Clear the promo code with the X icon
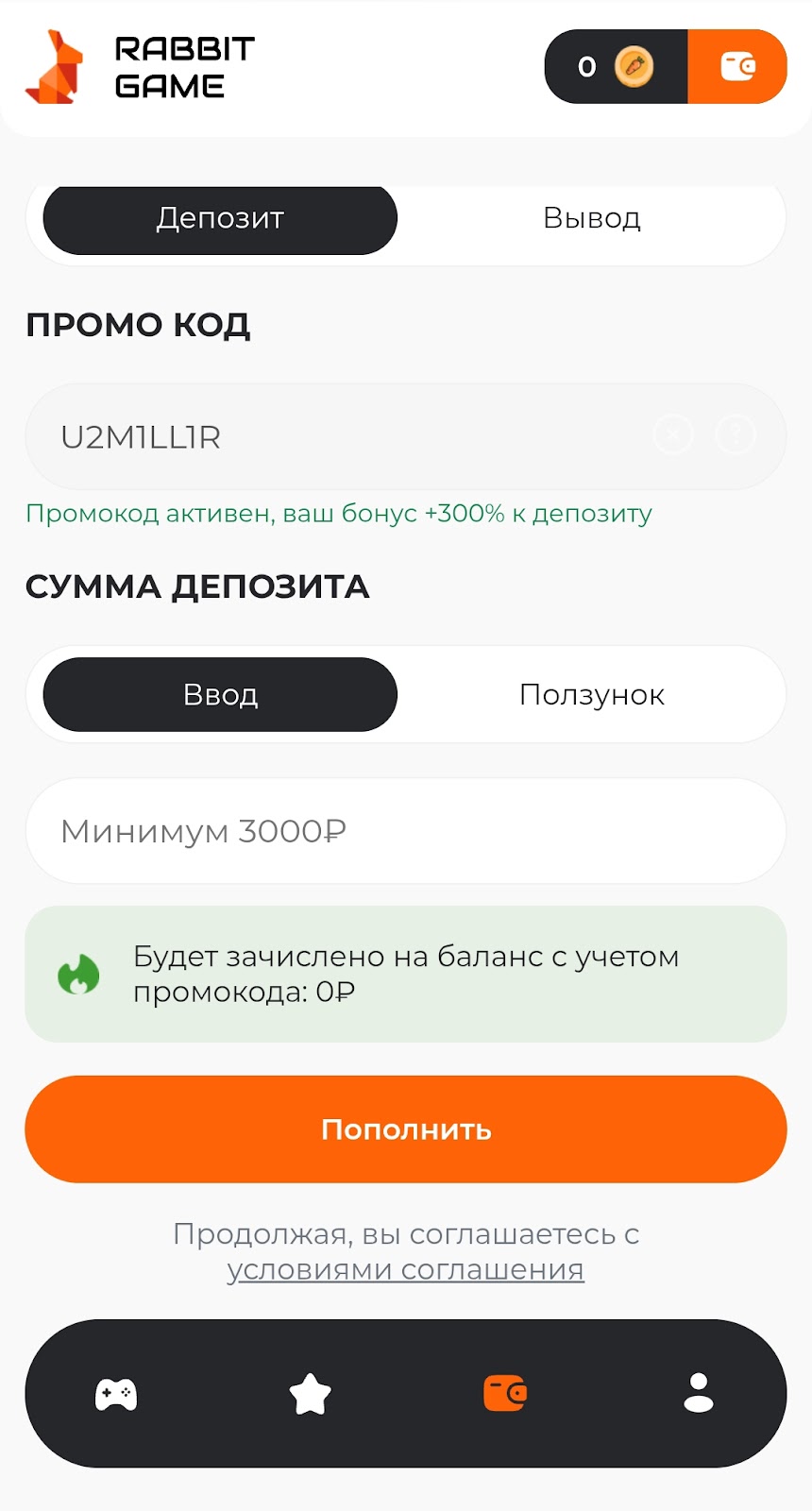 [x=673, y=434]
